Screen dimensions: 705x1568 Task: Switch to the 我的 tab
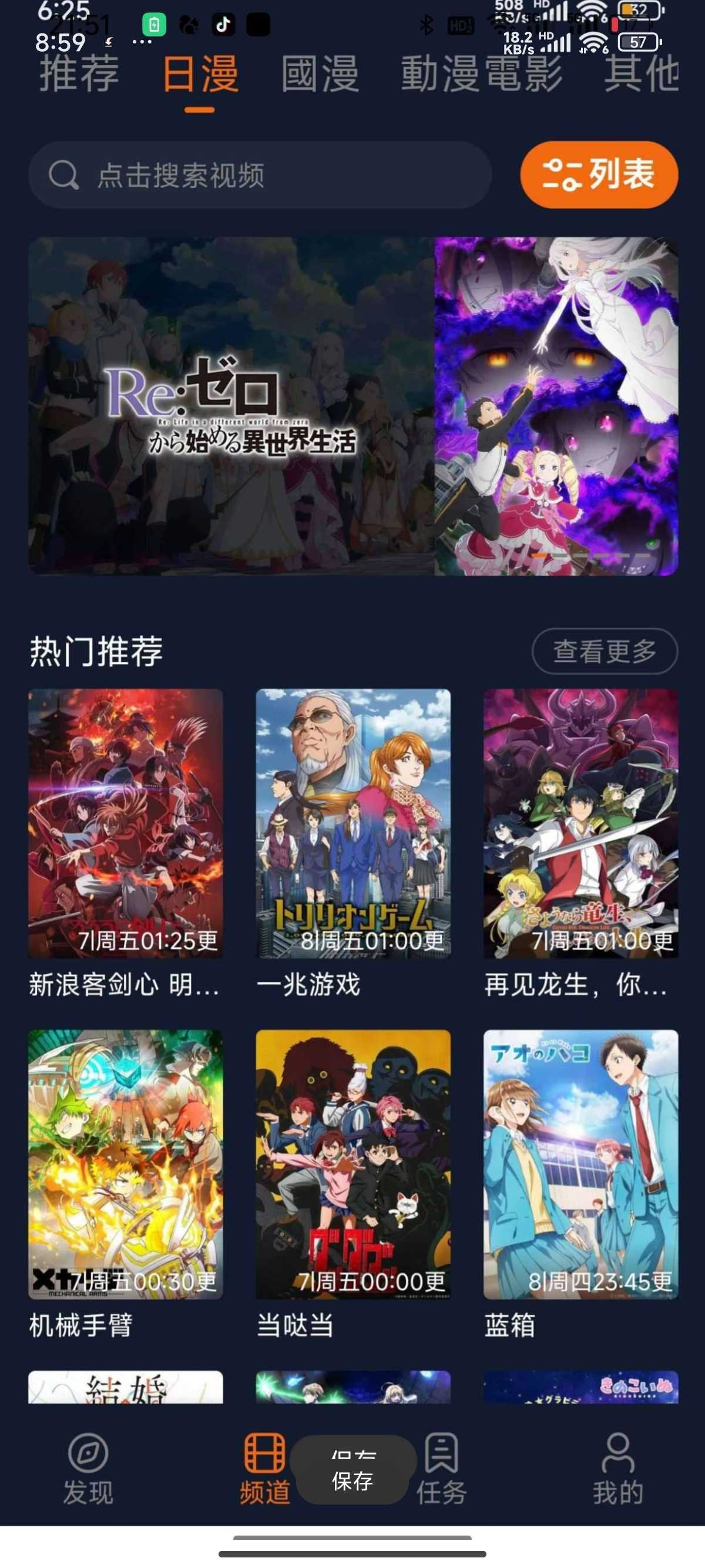pos(617,1468)
